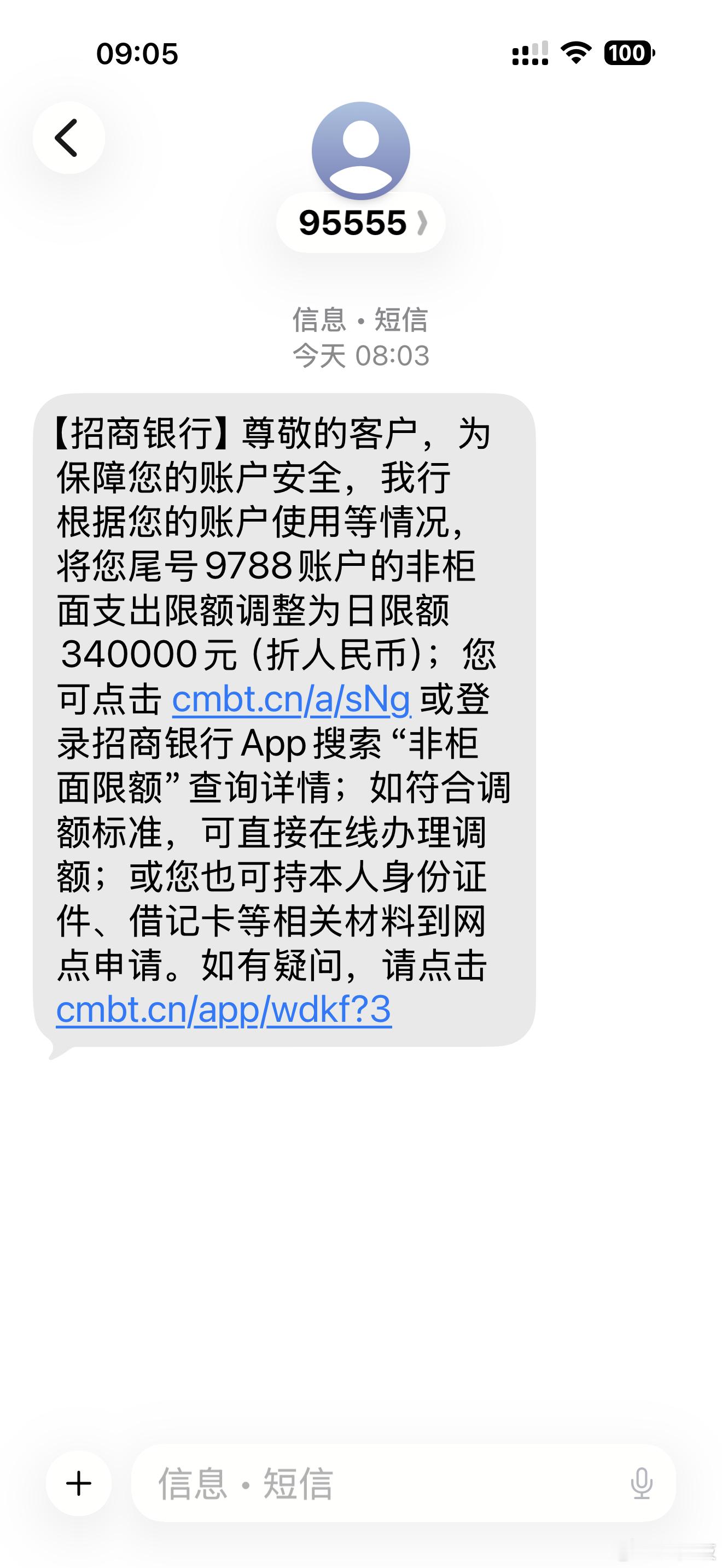722x1568 pixels.
Task: Open the cmbt.cn/a/sNg link
Action: point(291,700)
